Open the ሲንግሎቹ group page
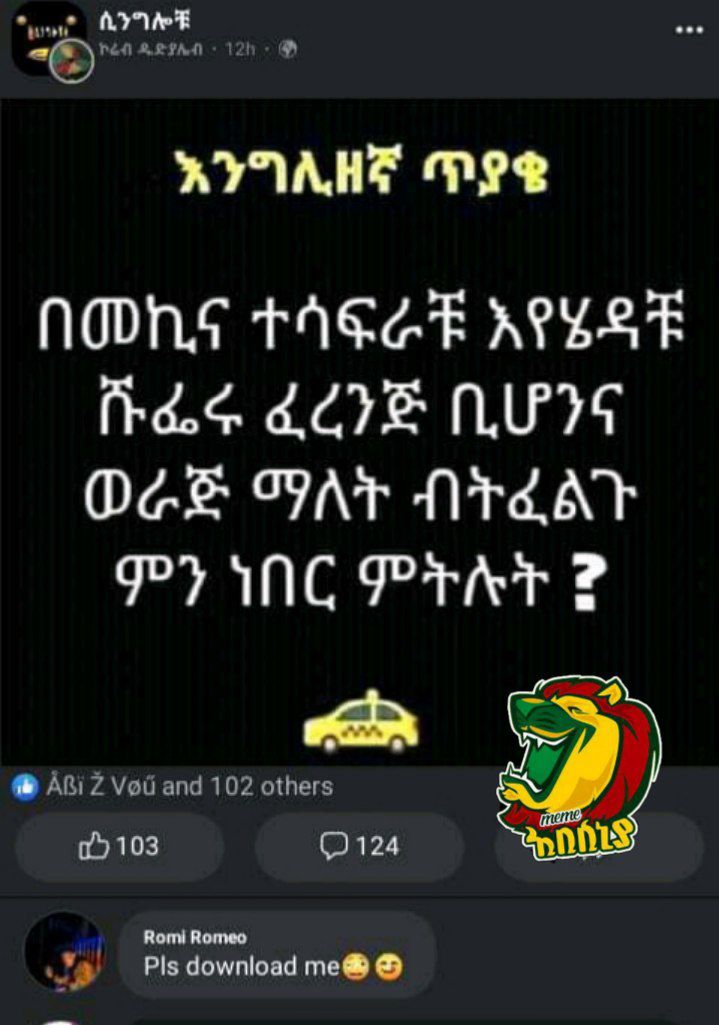719x1025 pixels. coord(145,22)
